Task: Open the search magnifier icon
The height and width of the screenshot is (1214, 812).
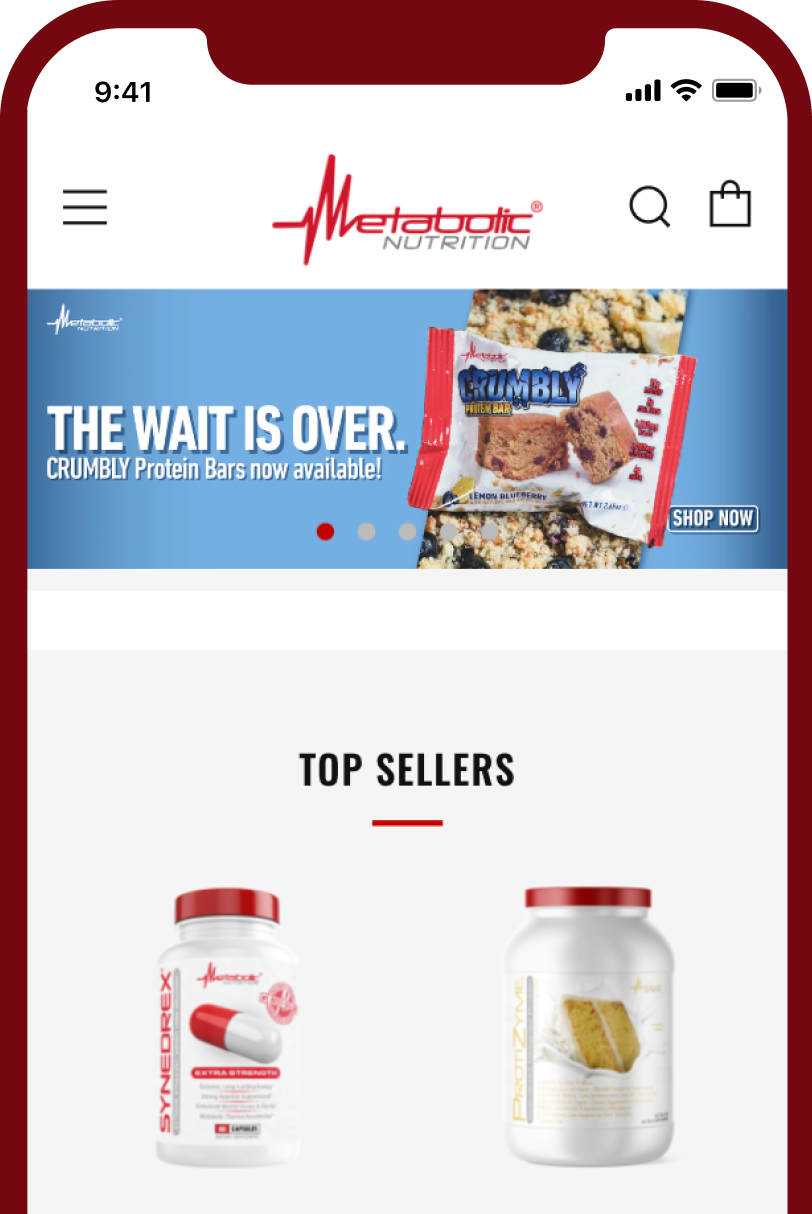Action: (650, 207)
